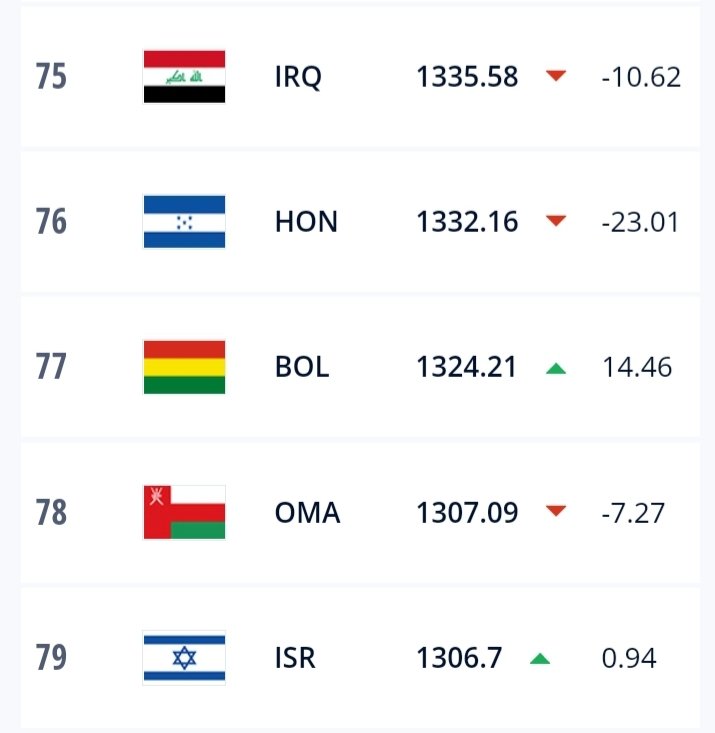
Task: Tap the ISR ranking row
Action: (x=295, y=658)
